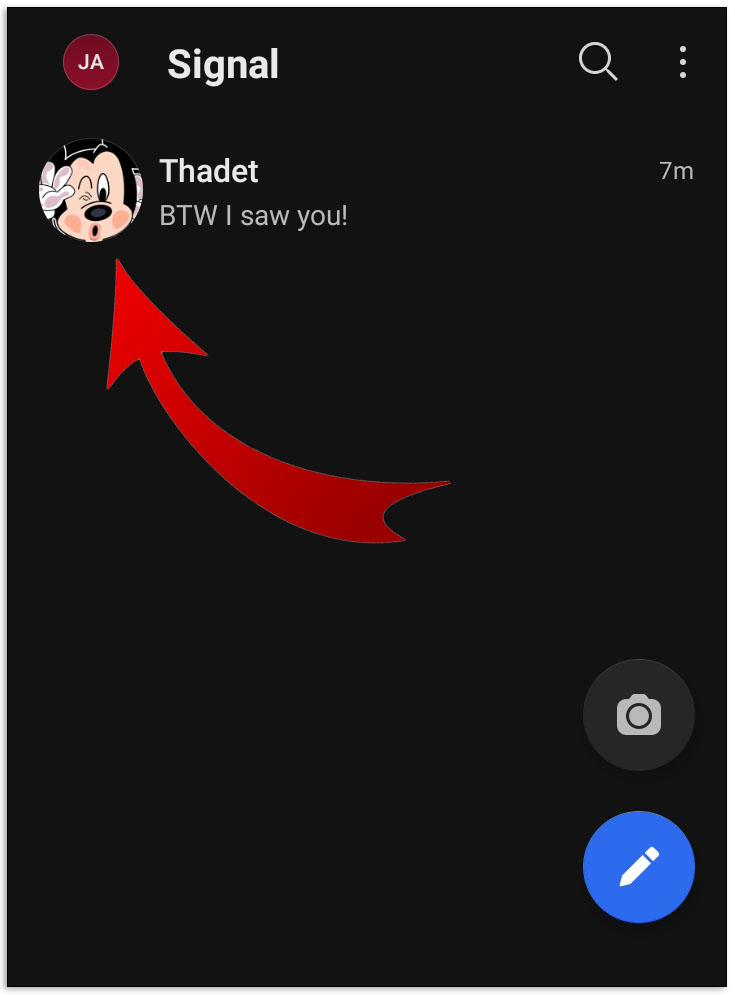Open the JA profile avatar
This screenshot has width=735, height=995.
click(90, 62)
